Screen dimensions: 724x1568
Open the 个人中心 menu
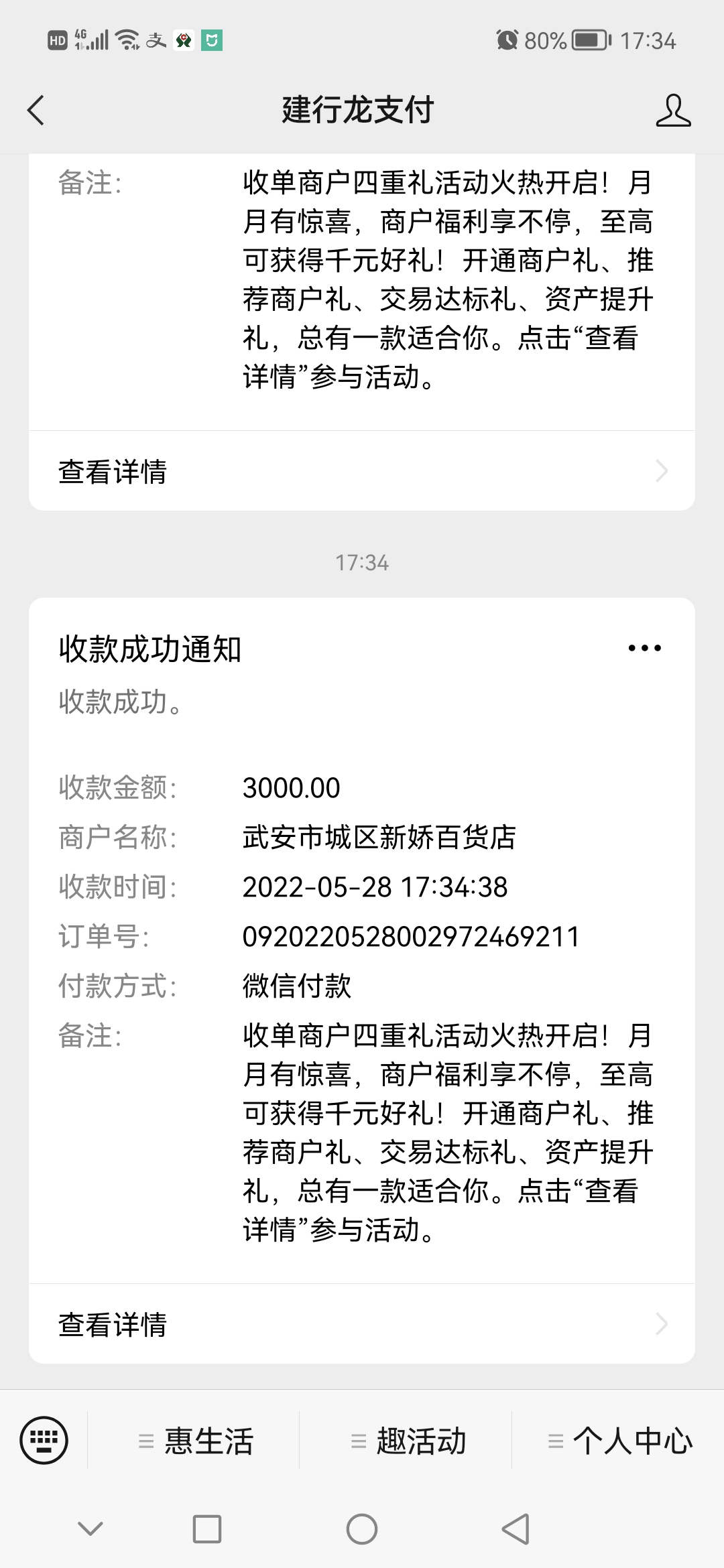pos(619,1441)
